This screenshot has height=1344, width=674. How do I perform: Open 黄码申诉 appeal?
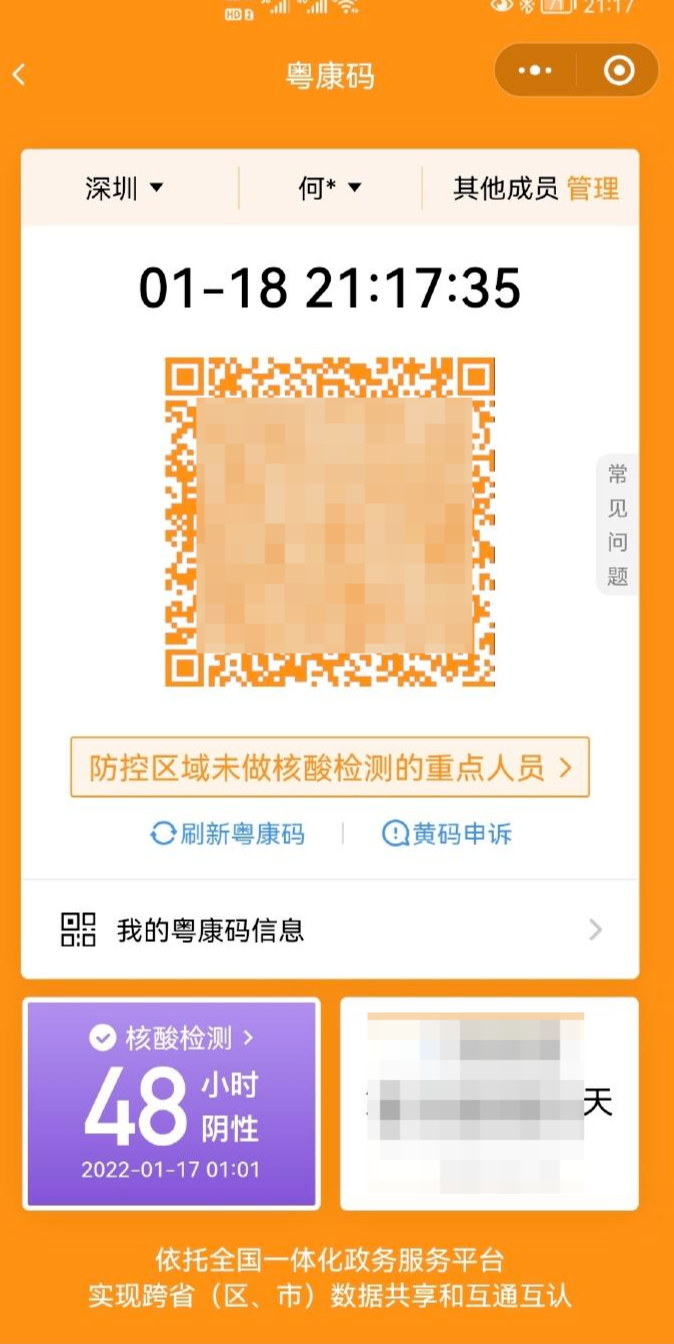click(447, 834)
